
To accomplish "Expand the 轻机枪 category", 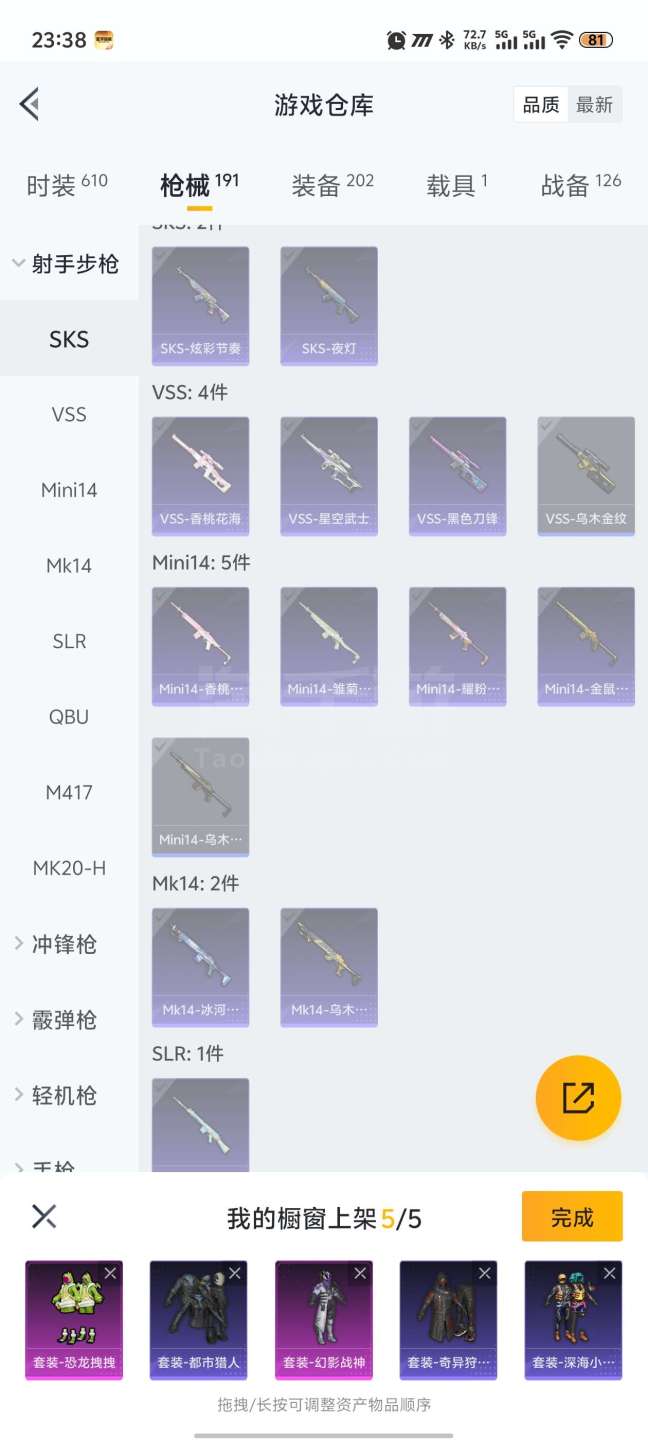I will click(64, 1095).
